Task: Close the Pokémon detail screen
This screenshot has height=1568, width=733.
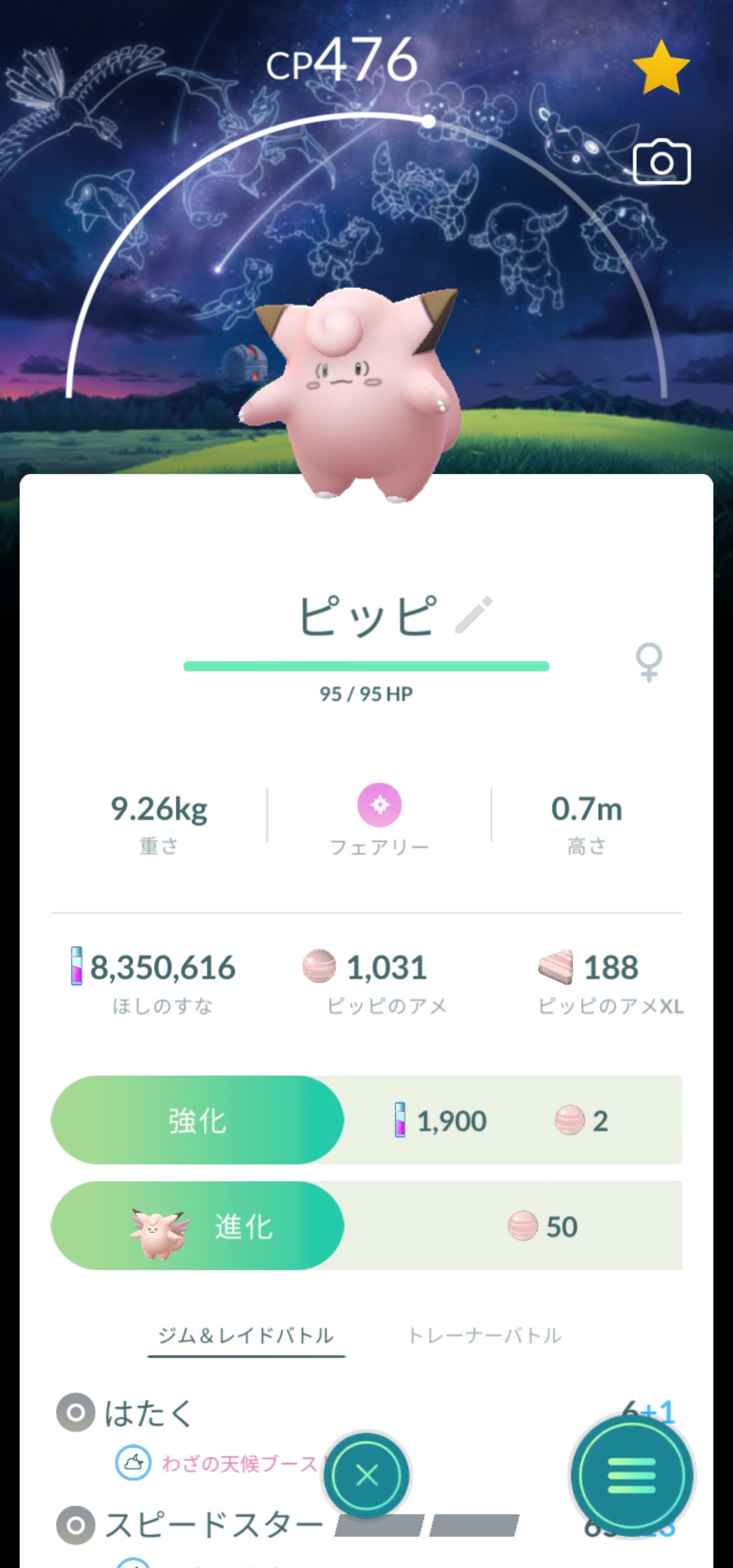Action: point(366,1475)
